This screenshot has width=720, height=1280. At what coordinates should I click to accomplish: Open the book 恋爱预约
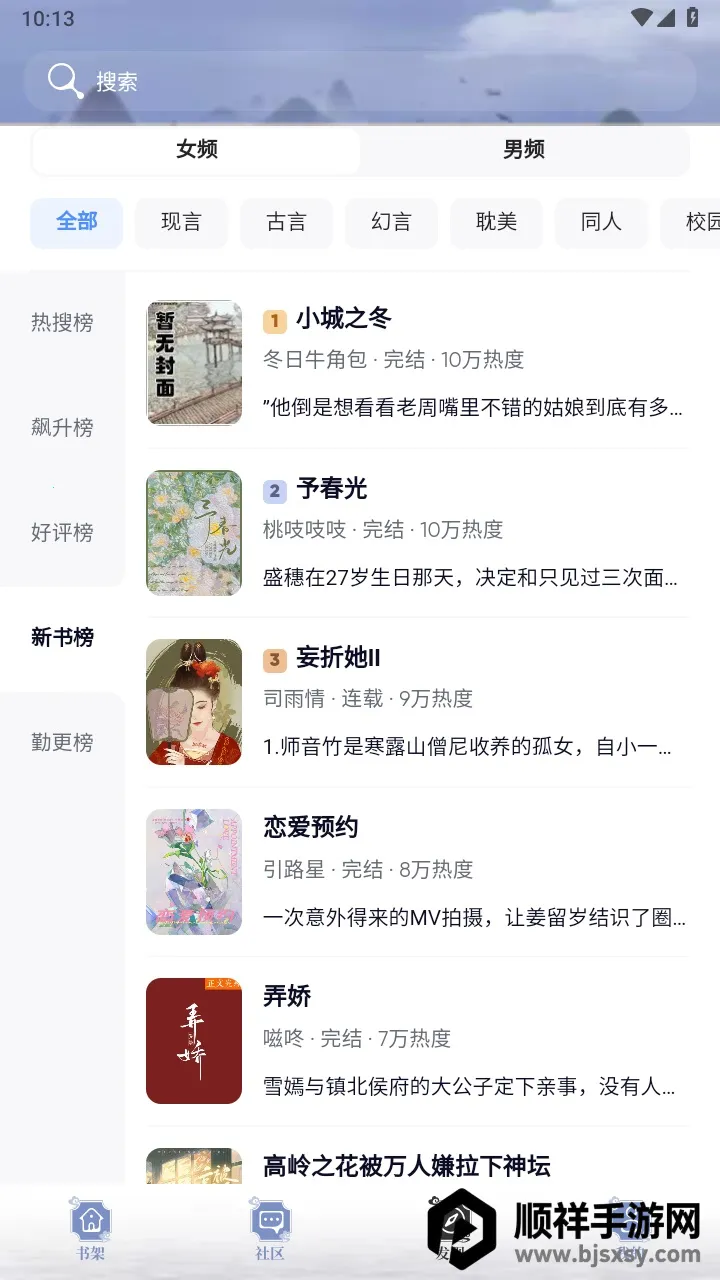pos(417,872)
